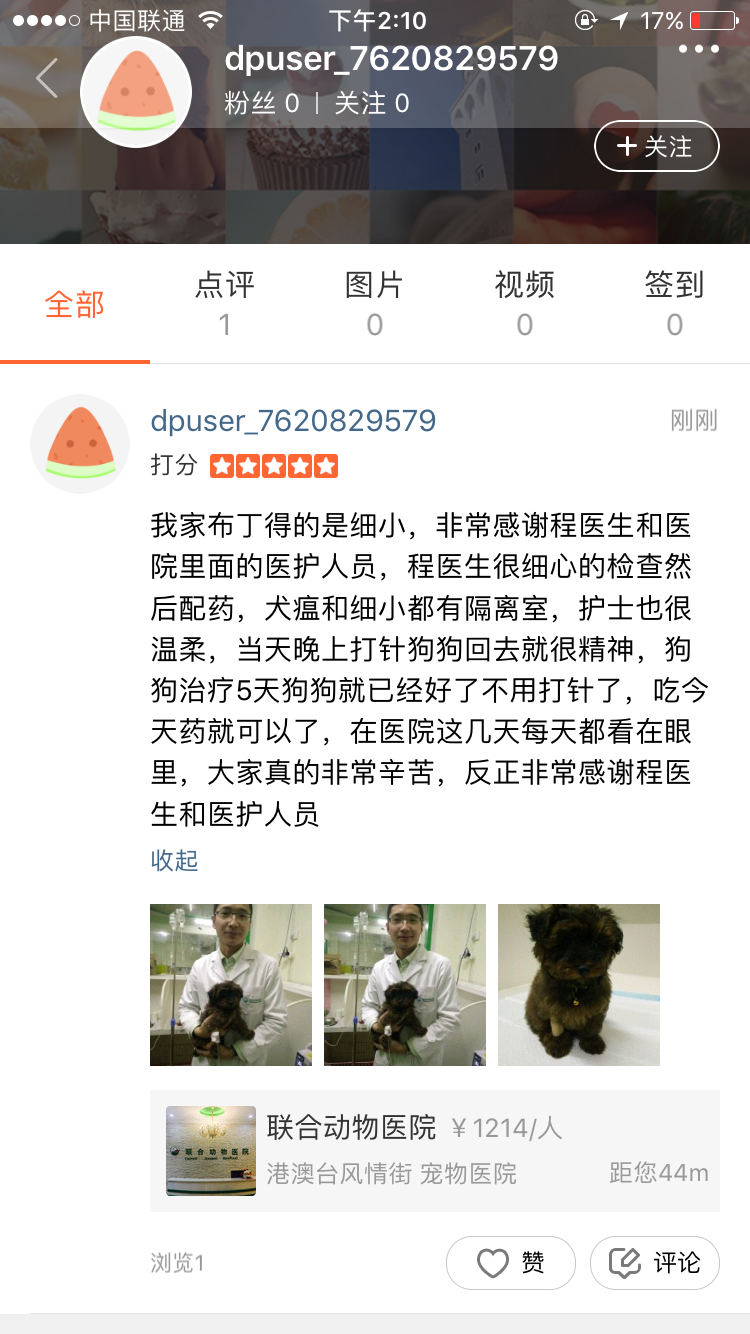Follow this user with the +关注 button
Image resolution: width=750 pixels, height=1334 pixels.
click(657, 147)
